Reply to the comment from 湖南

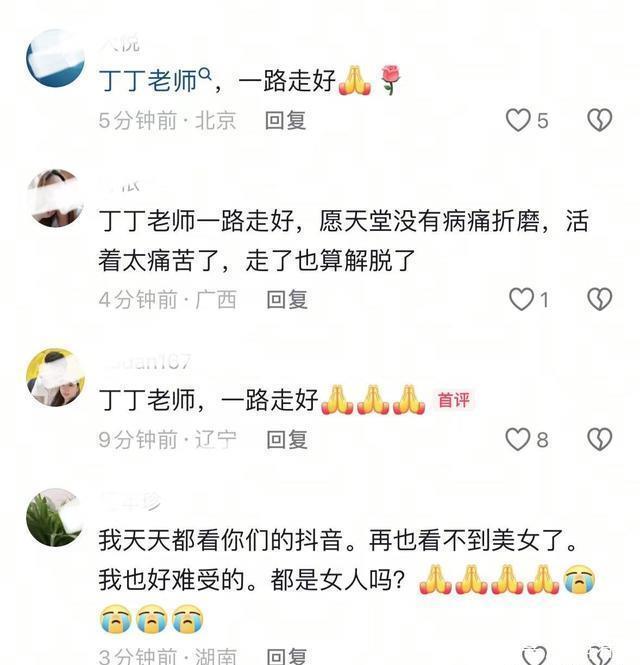pos(285,656)
